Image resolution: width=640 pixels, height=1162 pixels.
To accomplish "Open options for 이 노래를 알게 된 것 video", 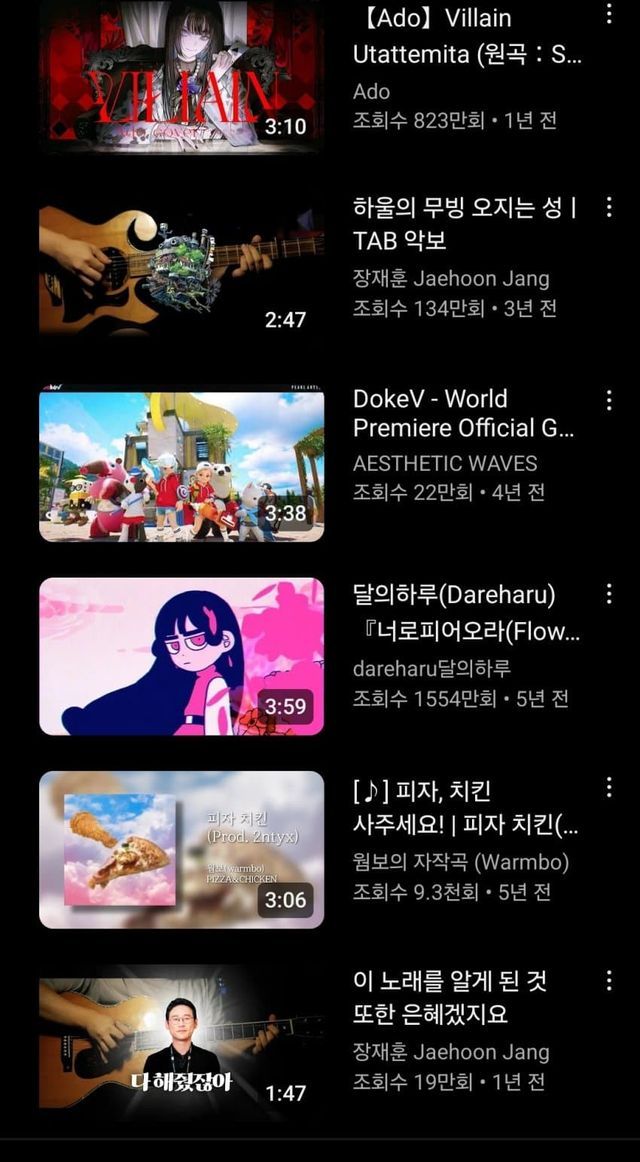I will tap(608, 979).
